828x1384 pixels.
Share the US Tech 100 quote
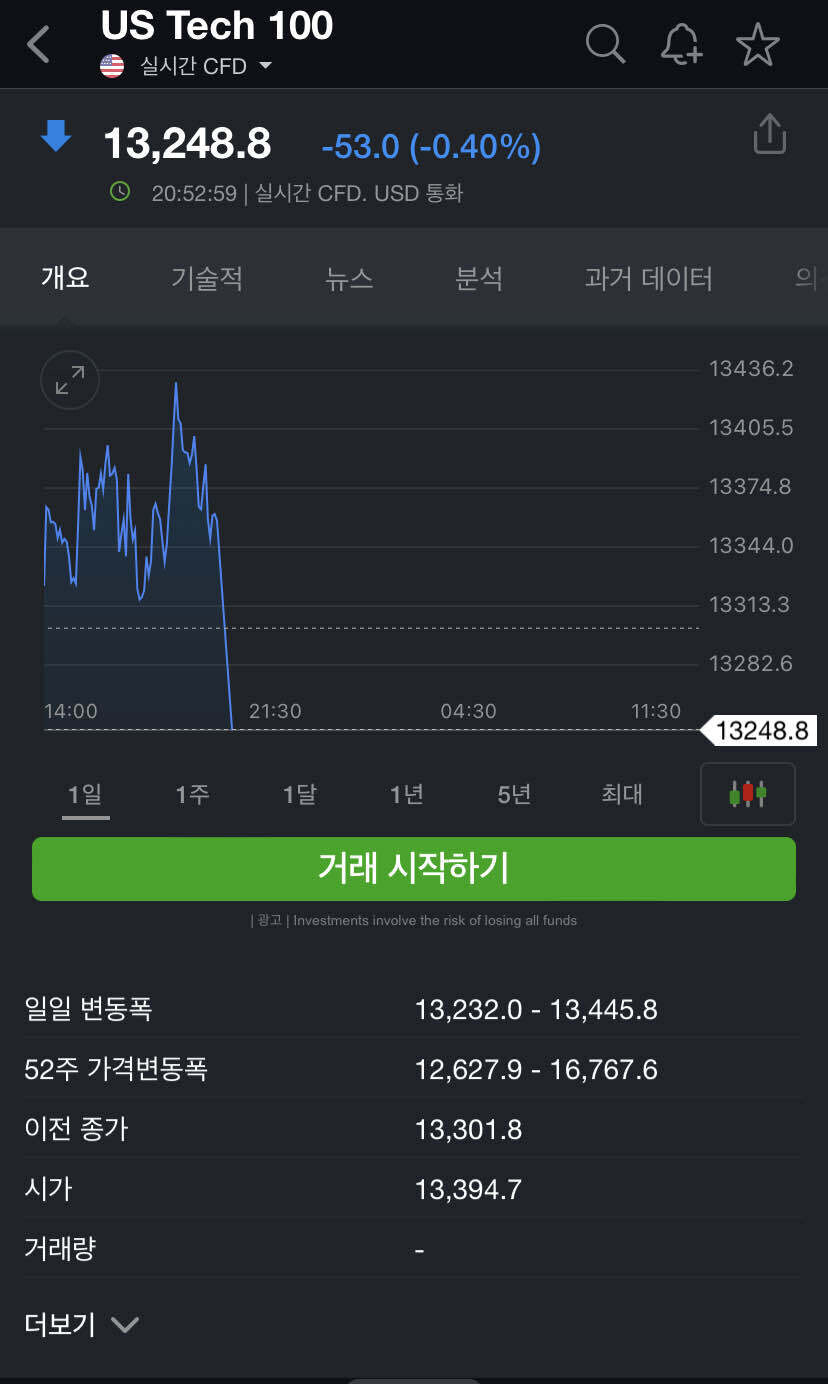pos(769,133)
